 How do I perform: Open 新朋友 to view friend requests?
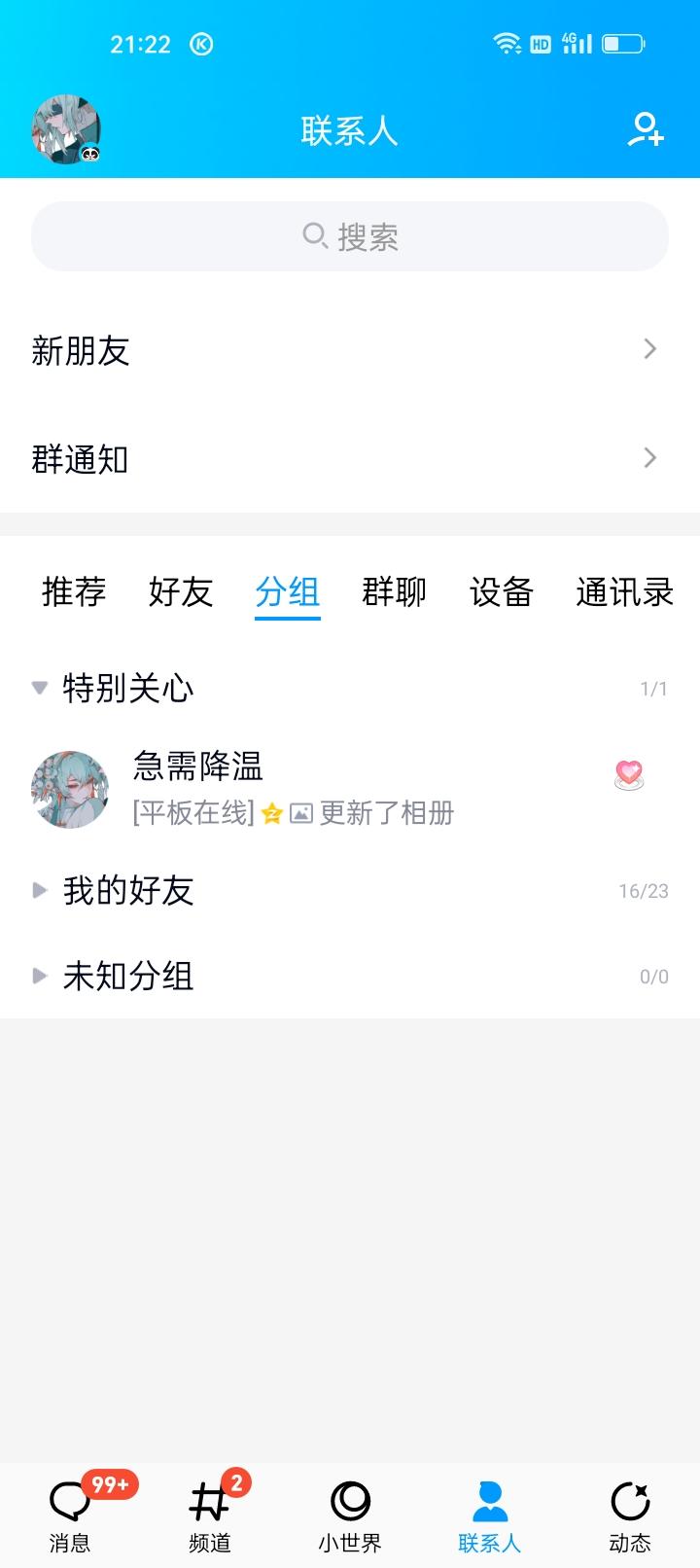[x=350, y=350]
